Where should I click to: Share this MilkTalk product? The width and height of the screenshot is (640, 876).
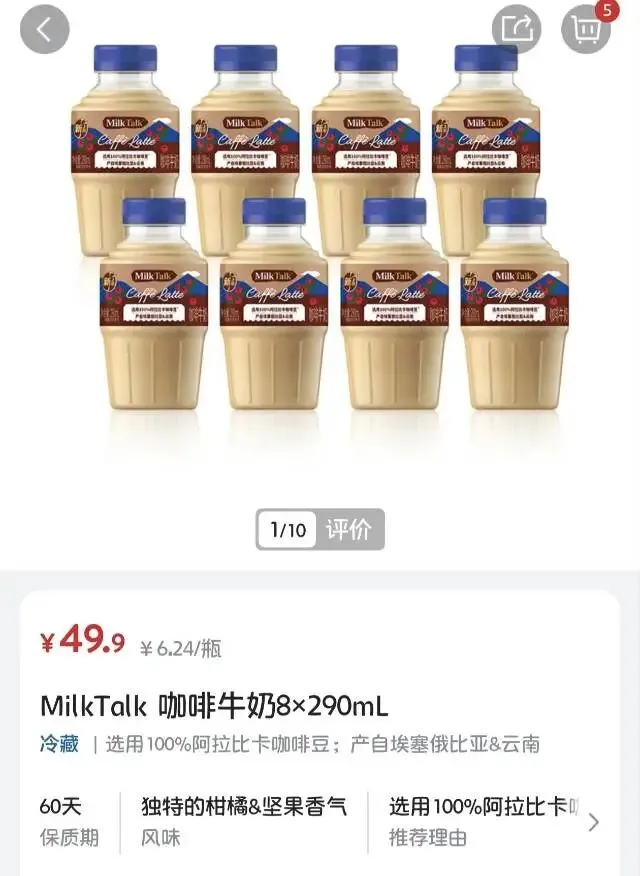[517, 29]
